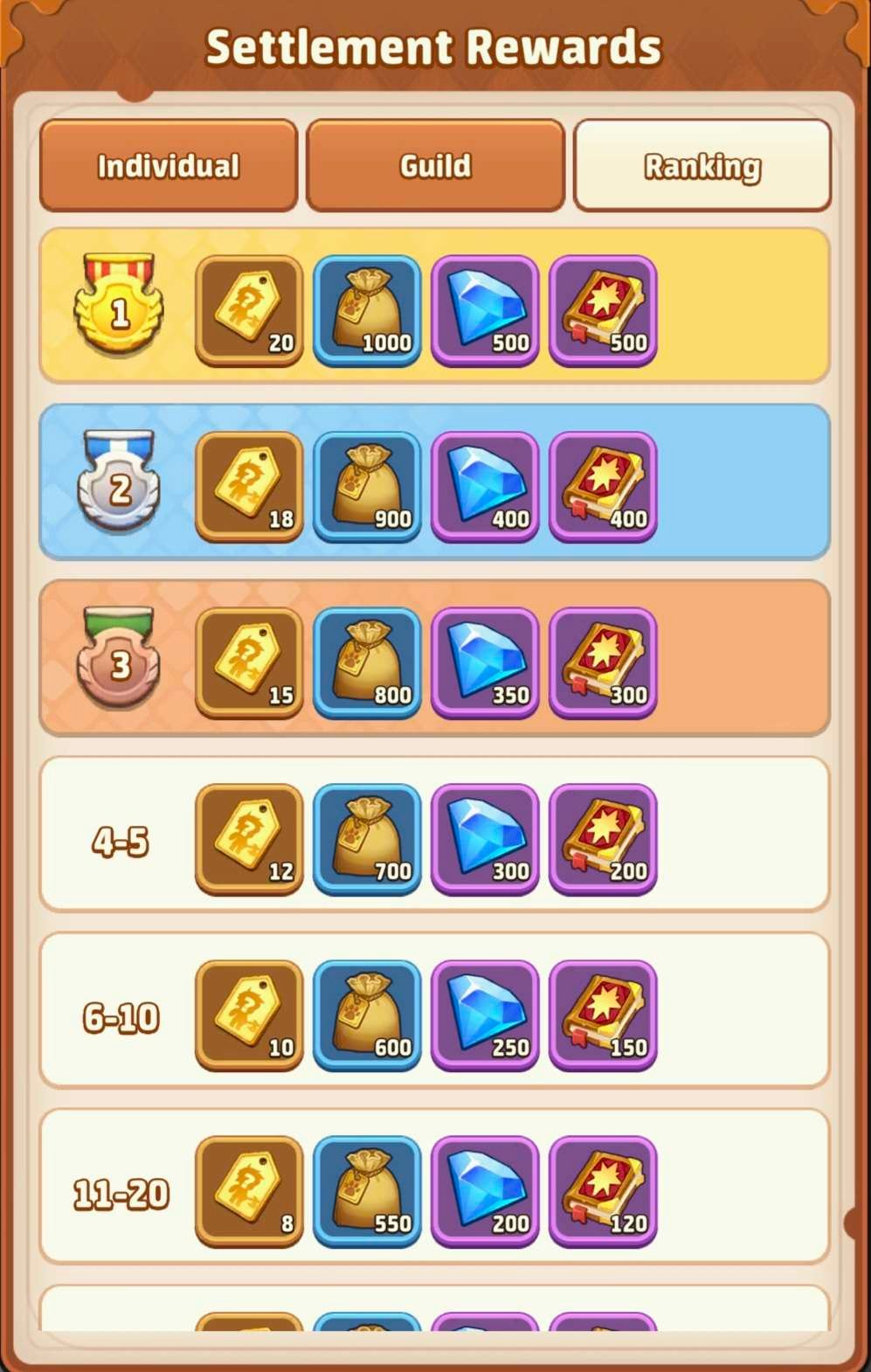Tap the rank 1 ticket reward showing 20
The width and height of the screenshot is (871, 1372).
[x=249, y=310]
